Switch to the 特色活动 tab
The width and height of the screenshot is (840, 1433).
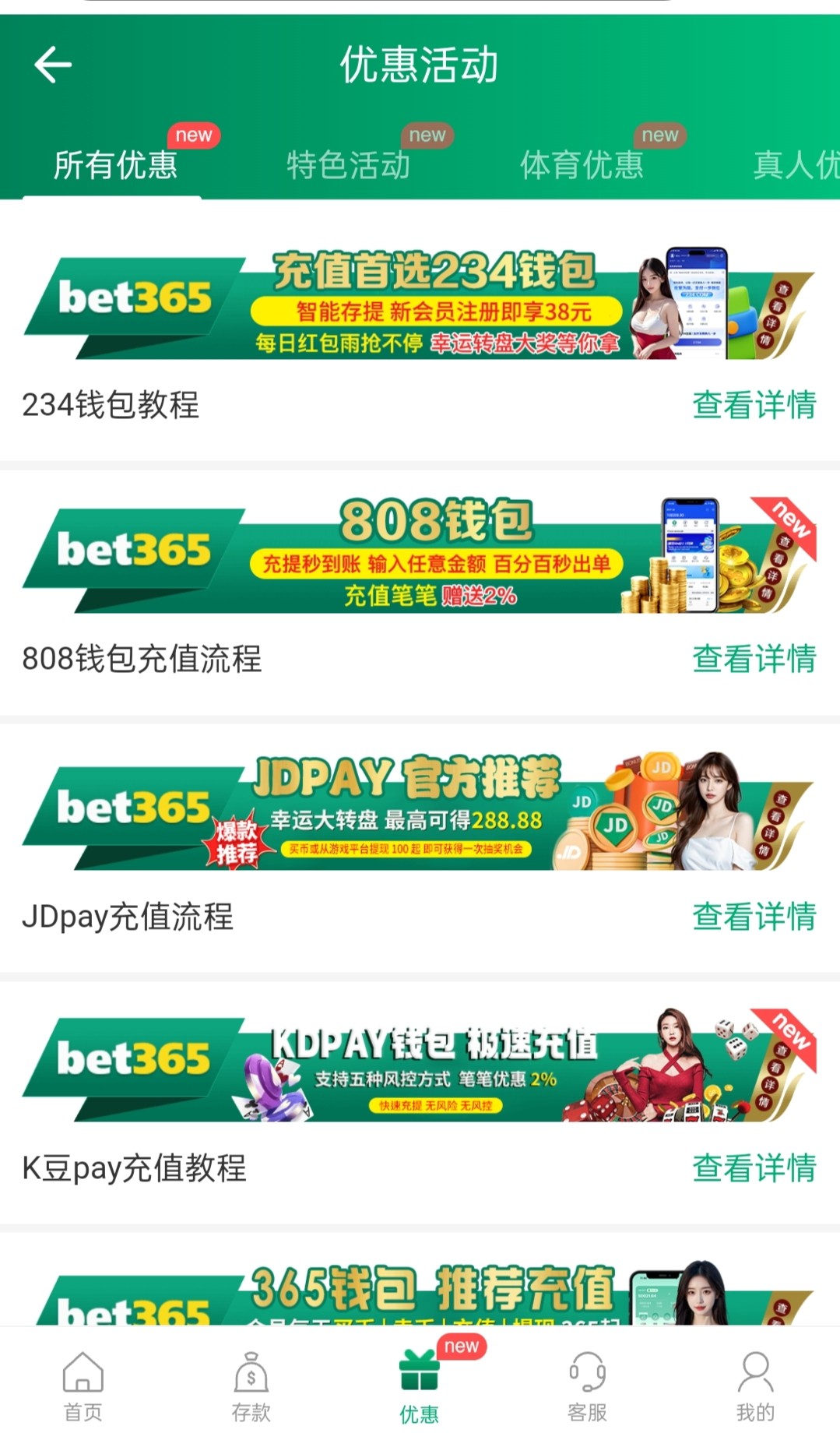tap(348, 164)
